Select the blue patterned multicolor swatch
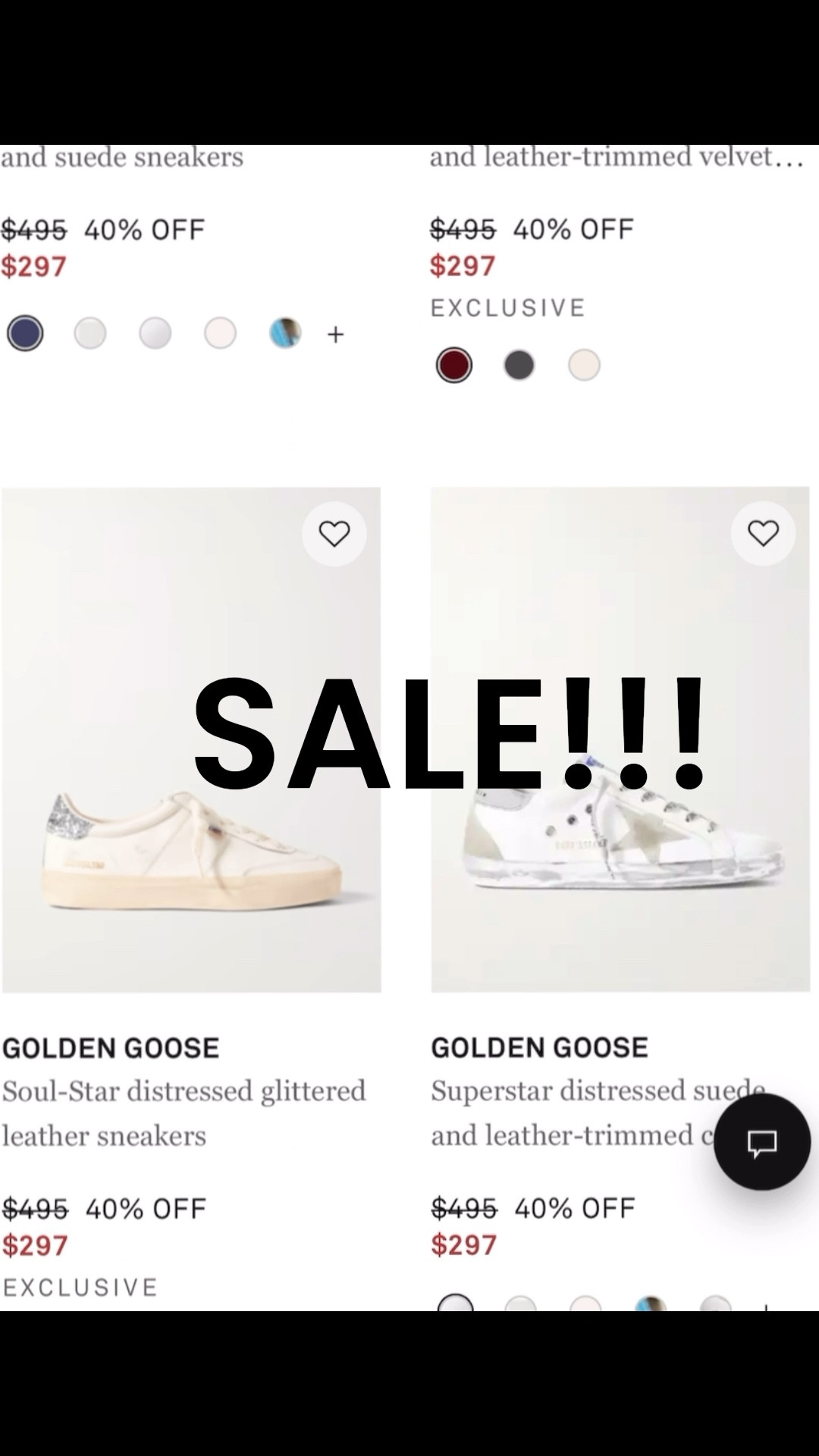Viewport: 819px width, 1456px height. click(284, 334)
